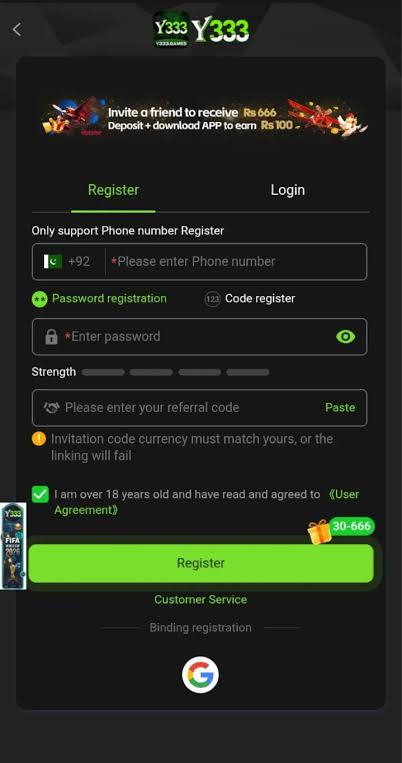Toggle password visibility eye icon
Screen dimensions: 402x763
pyautogui.click(x=346, y=337)
